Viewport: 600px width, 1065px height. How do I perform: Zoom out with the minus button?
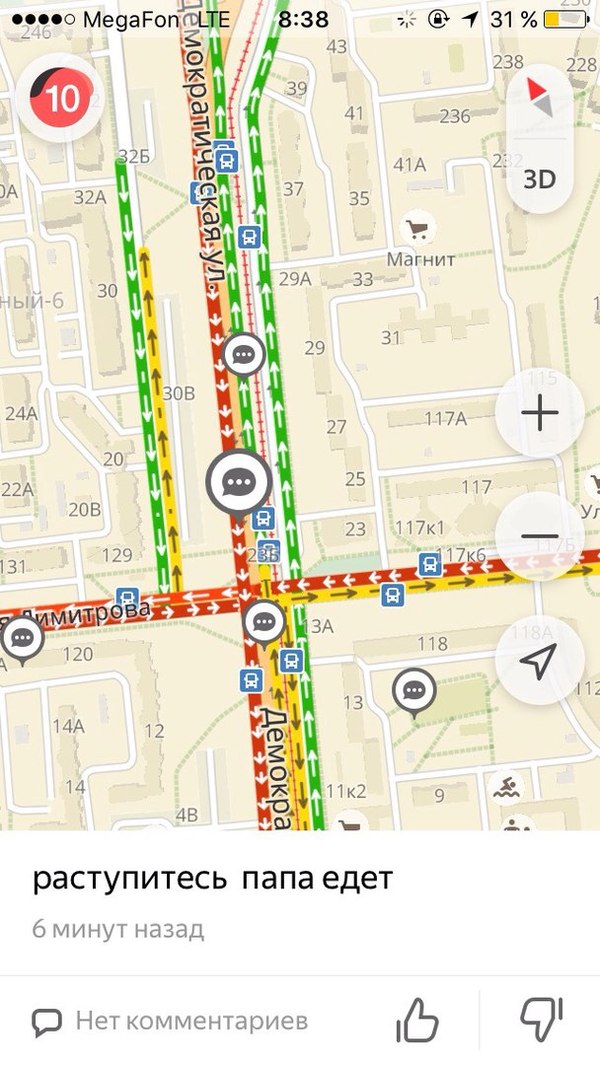[539, 537]
